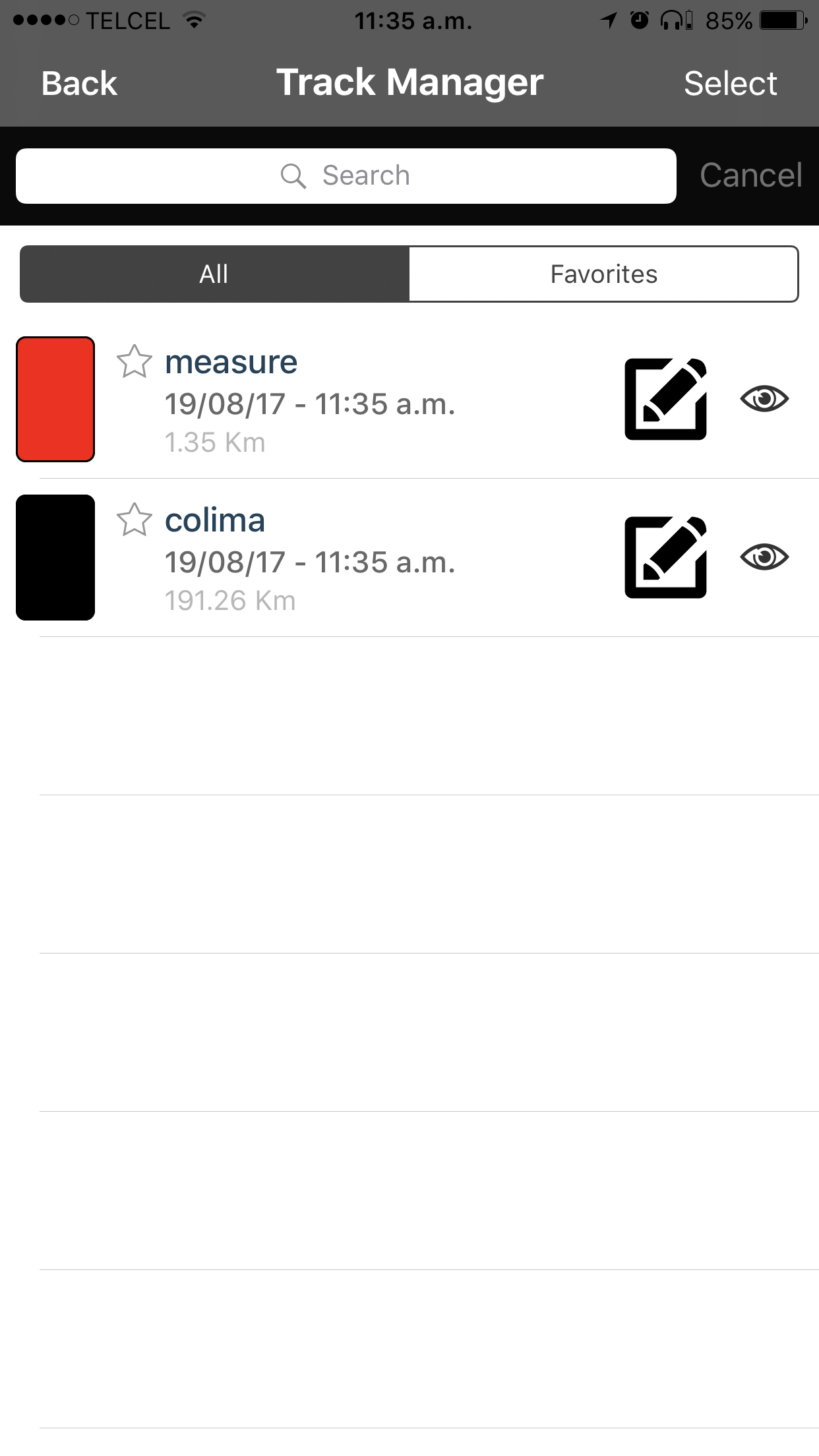Focus the Search field
This screenshot has width=819, height=1456.
(346, 176)
